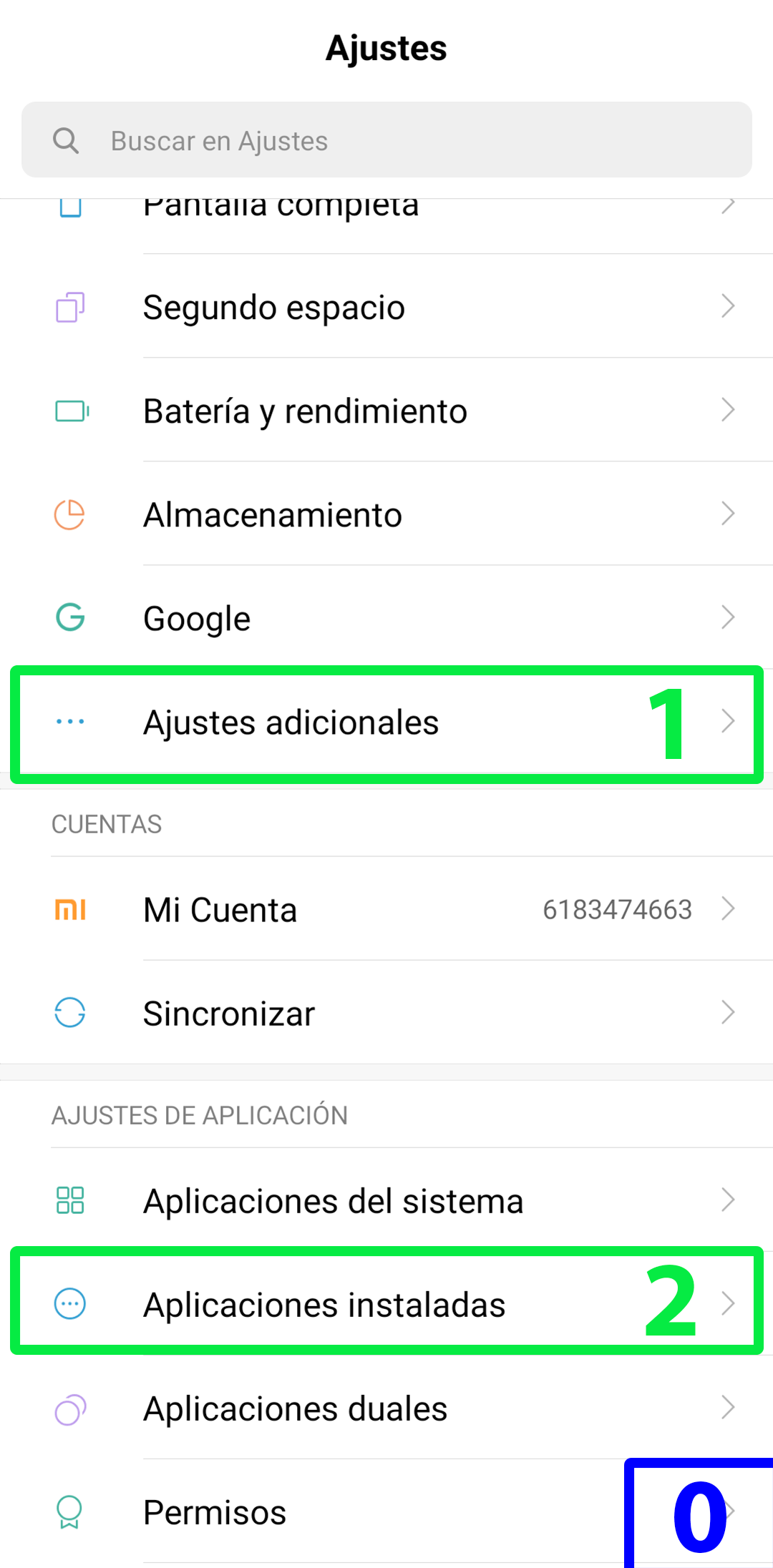Go to Almacenamiento
The height and width of the screenshot is (1568, 773).
386,514
